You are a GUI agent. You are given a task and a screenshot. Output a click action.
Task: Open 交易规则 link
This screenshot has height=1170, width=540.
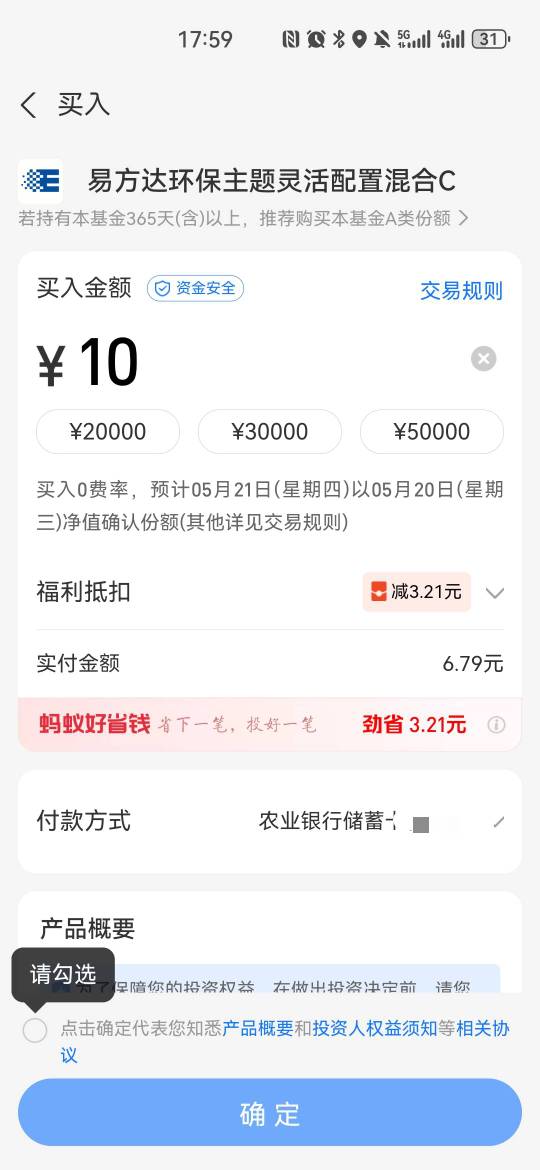pyautogui.click(x=461, y=290)
